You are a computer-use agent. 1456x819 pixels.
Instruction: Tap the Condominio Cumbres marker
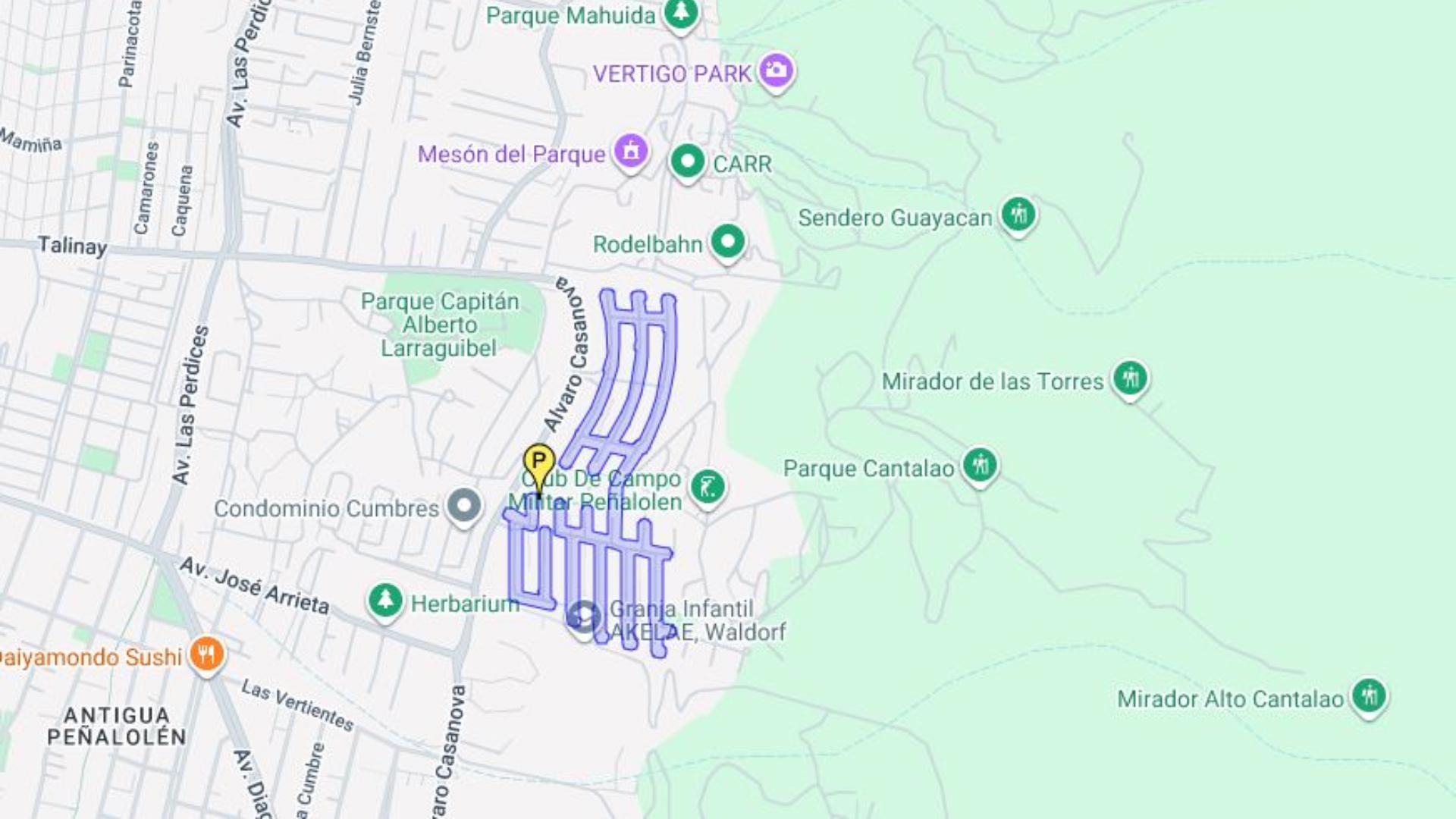point(463,505)
